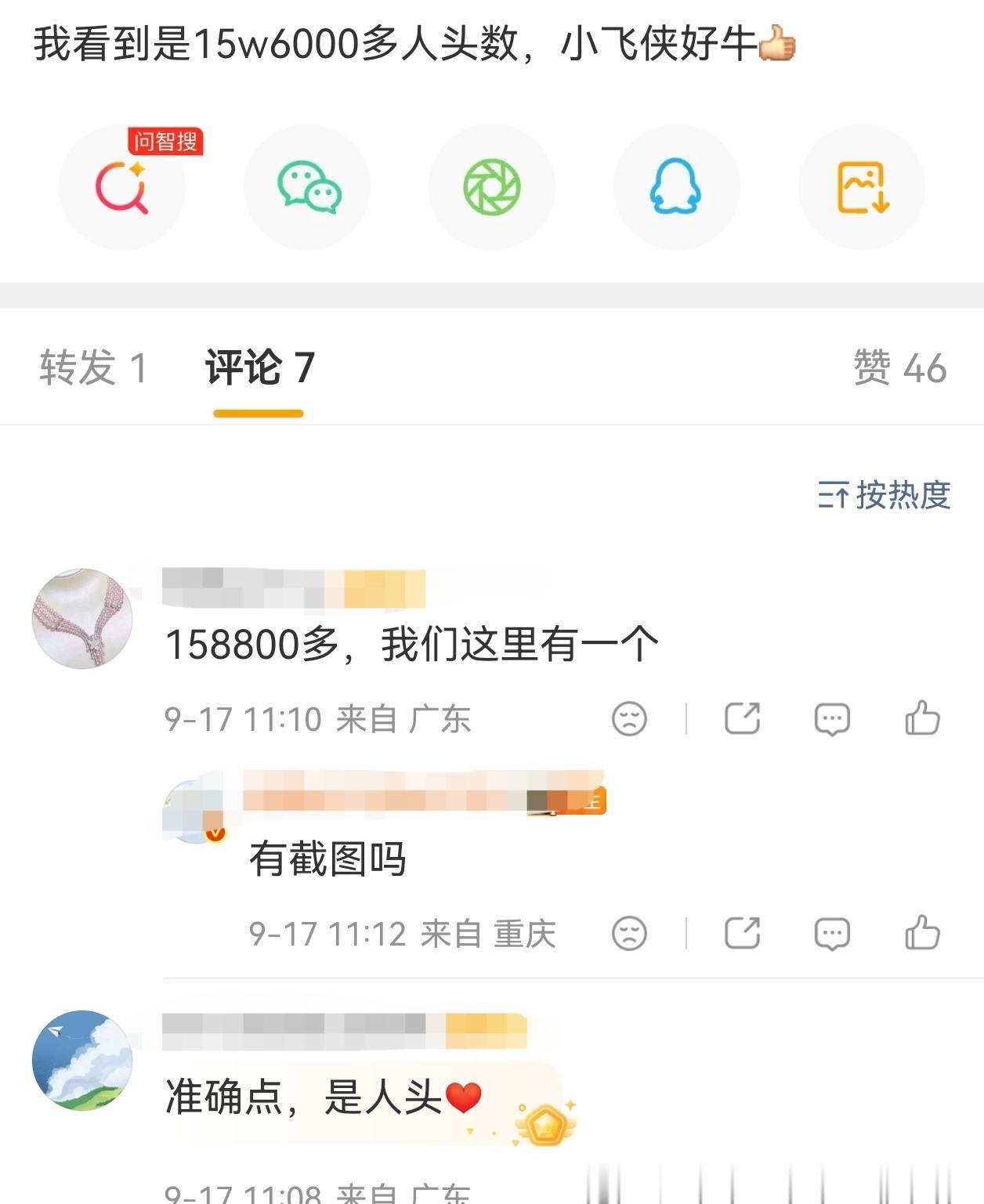Image resolution: width=984 pixels, height=1204 pixels.
Task: Reply to the comment 有截图吗
Action: (x=832, y=933)
